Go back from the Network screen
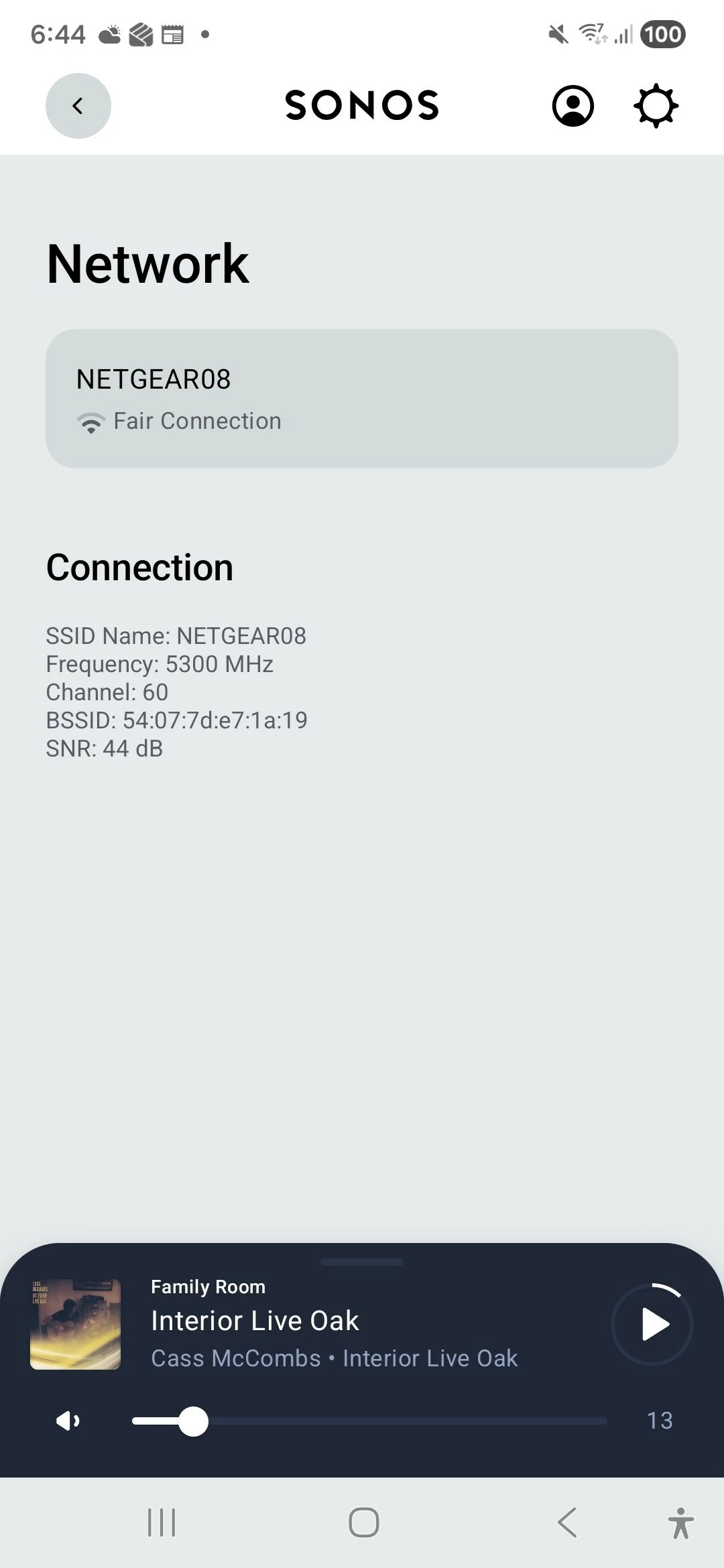Image resolution: width=724 pixels, height=1568 pixels. point(78,106)
